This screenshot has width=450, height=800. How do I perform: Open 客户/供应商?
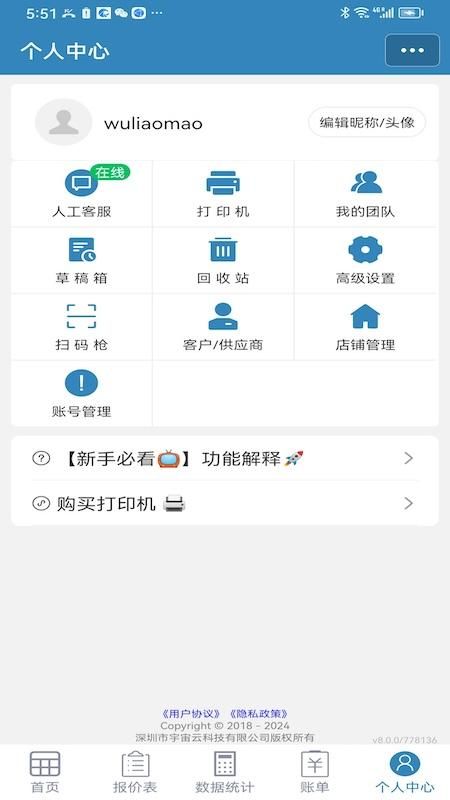pyautogui.click(x=223, y=328)
